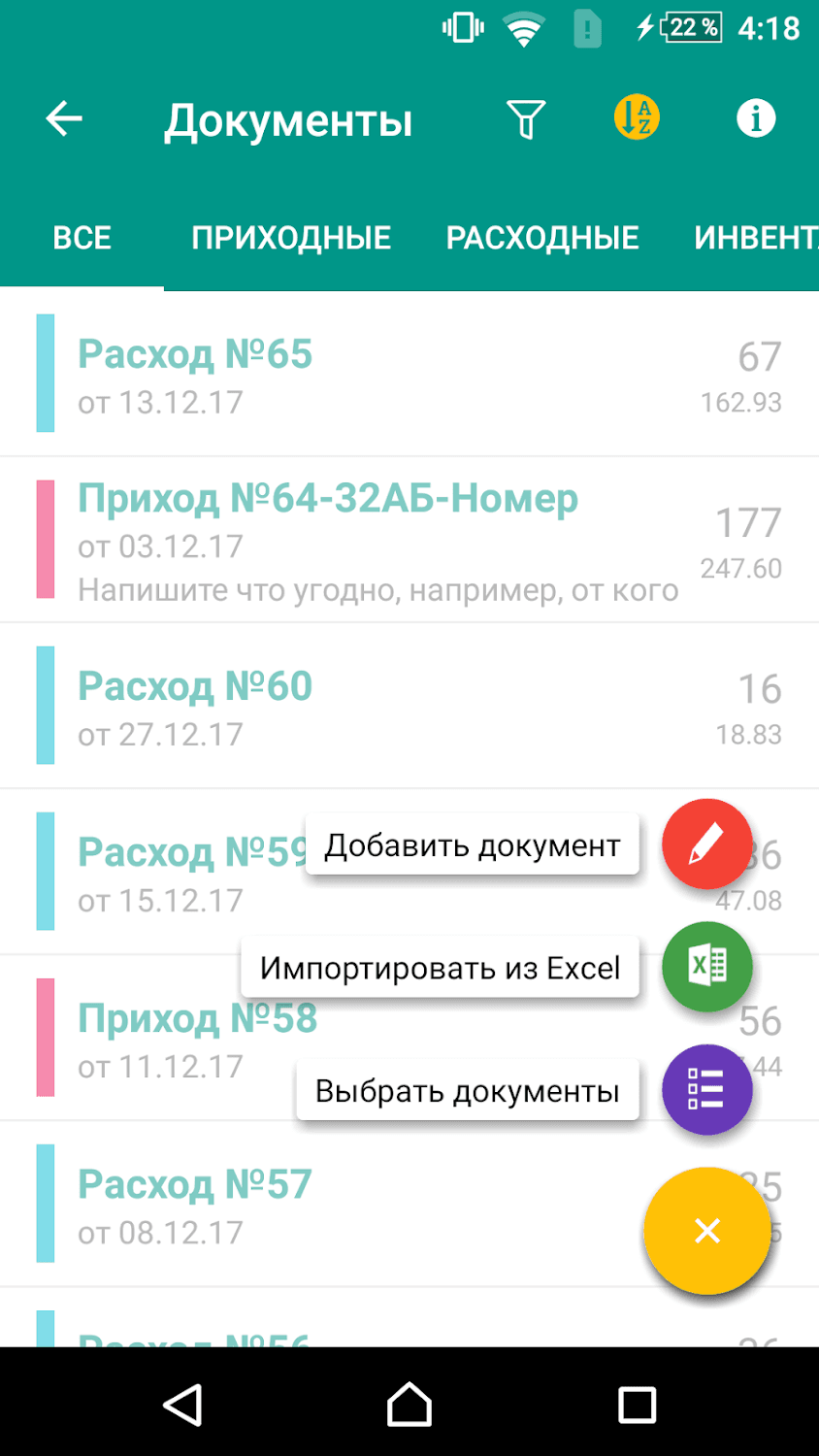Switch to the РАСХОДНЫЕ tab

click(x=542, y=238)
